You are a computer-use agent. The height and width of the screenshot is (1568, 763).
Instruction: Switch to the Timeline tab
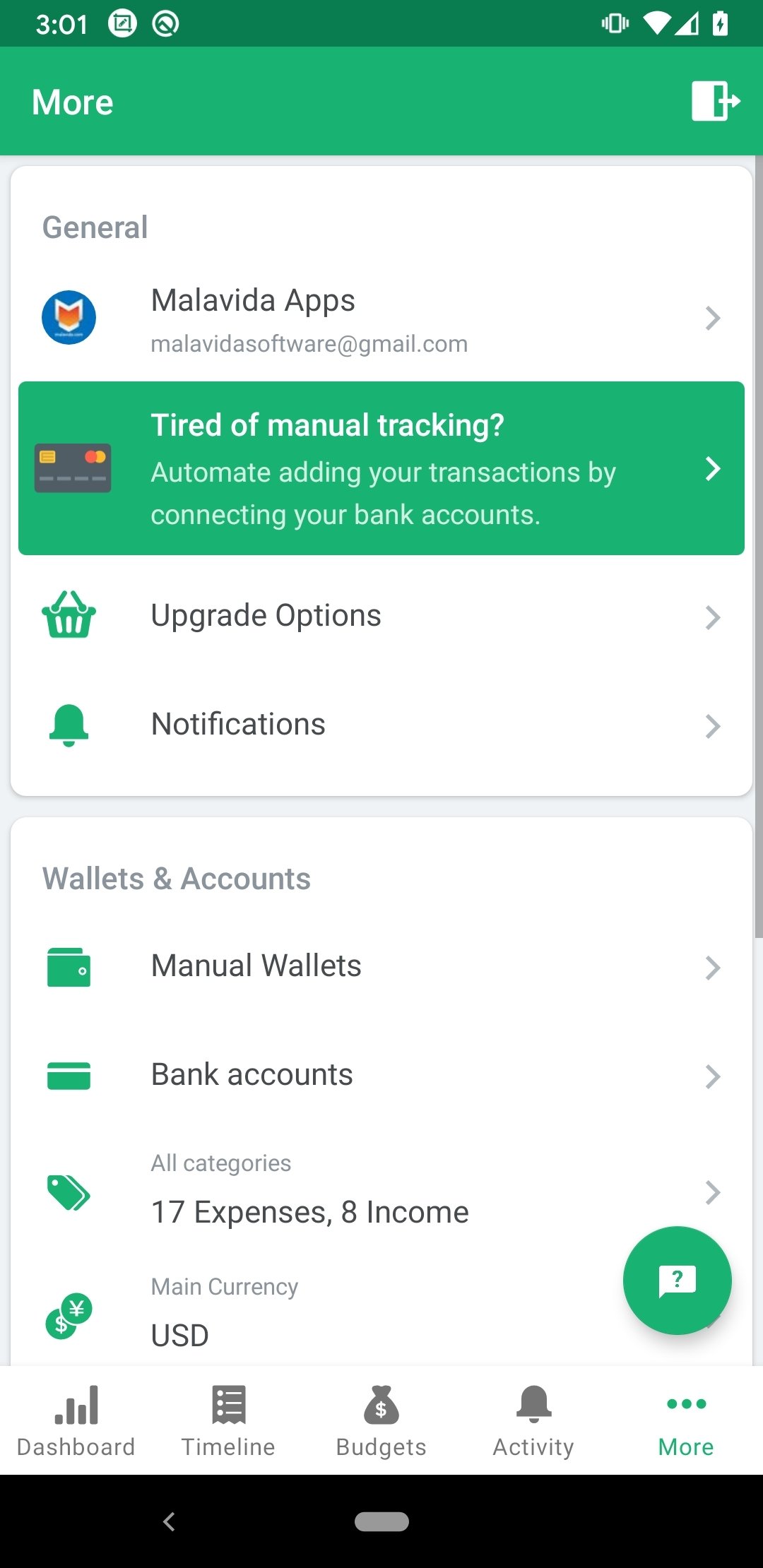(229, 1420)
